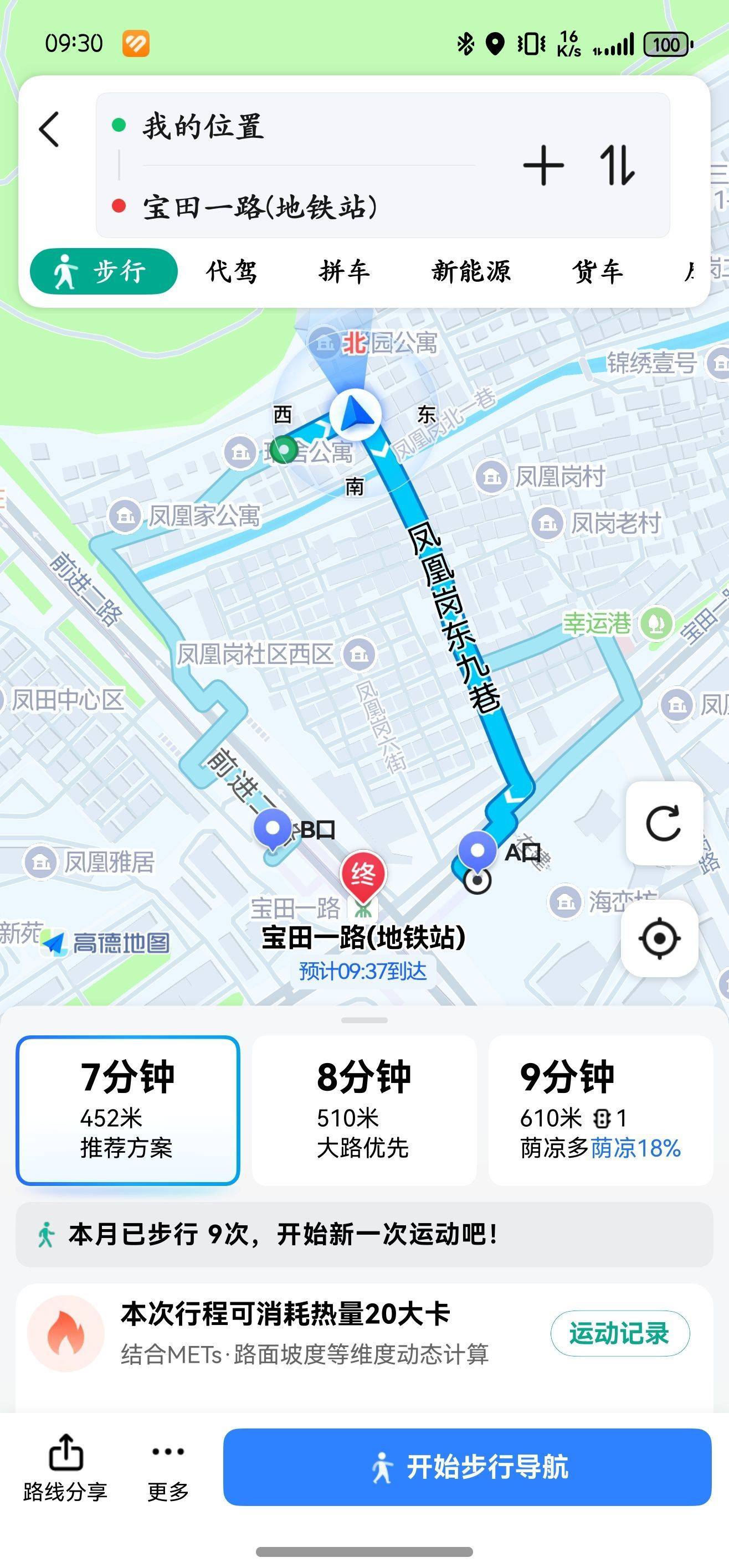The width and height of the screenshot is (729, 1568).
Task: Add a waypoint with the plus icon
Action: click(543, 165)
